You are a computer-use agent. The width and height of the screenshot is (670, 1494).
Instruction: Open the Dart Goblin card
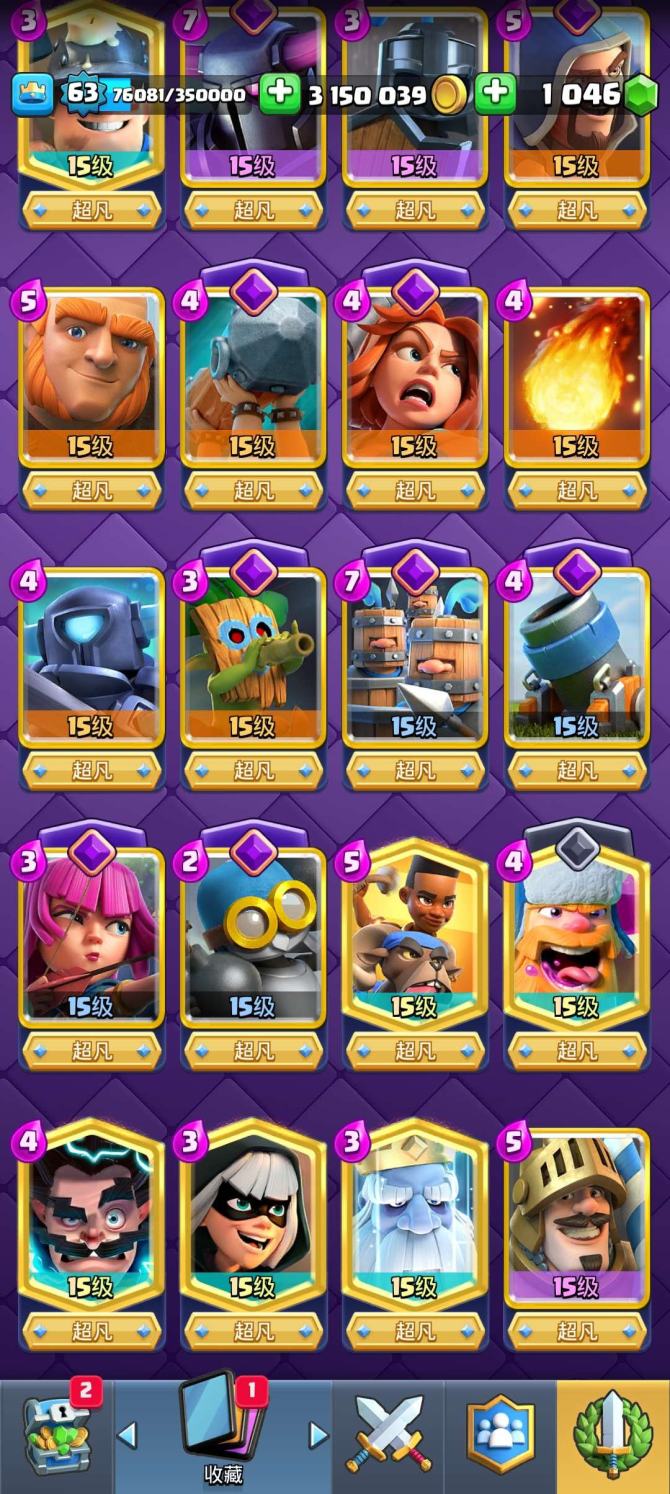[253, 660]
